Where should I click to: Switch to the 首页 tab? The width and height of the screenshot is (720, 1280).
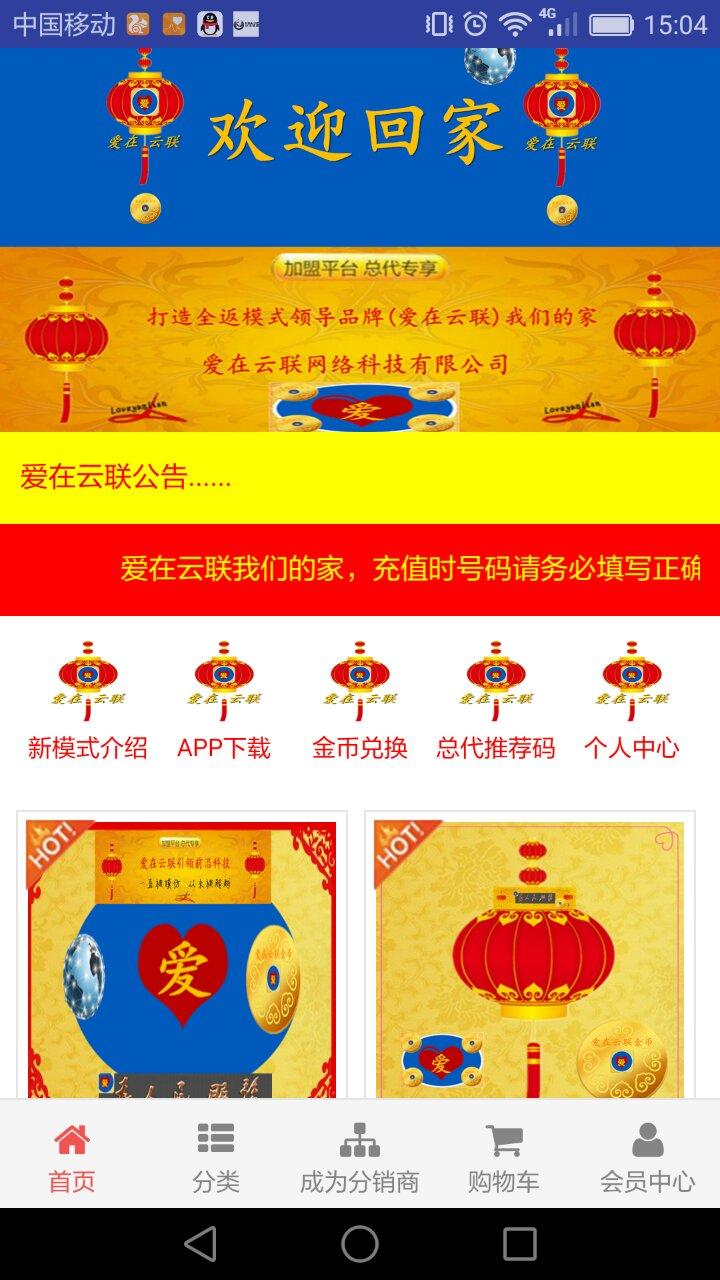pyautogui.click(x=72, y=1157)
